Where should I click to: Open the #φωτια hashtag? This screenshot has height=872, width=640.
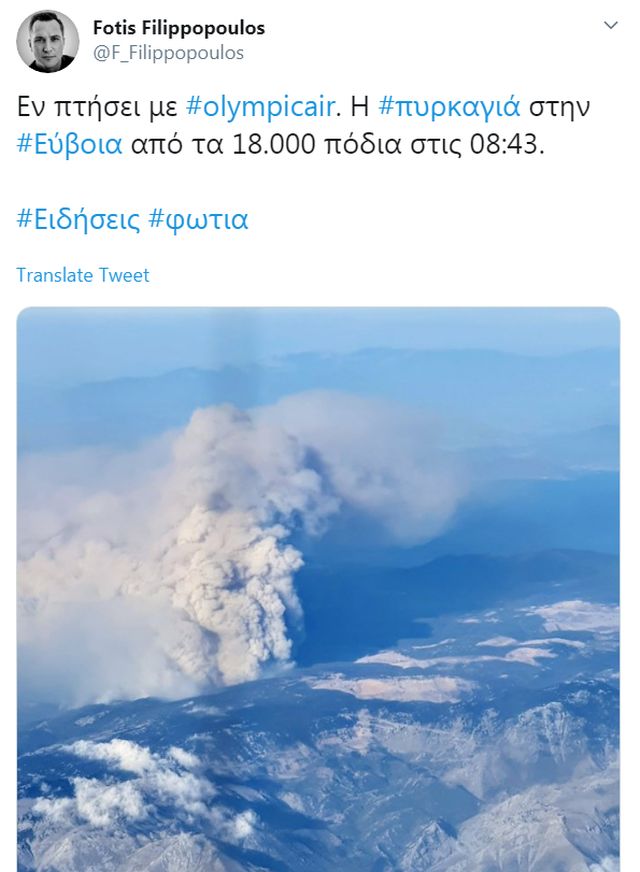click(x=198, y=219)
